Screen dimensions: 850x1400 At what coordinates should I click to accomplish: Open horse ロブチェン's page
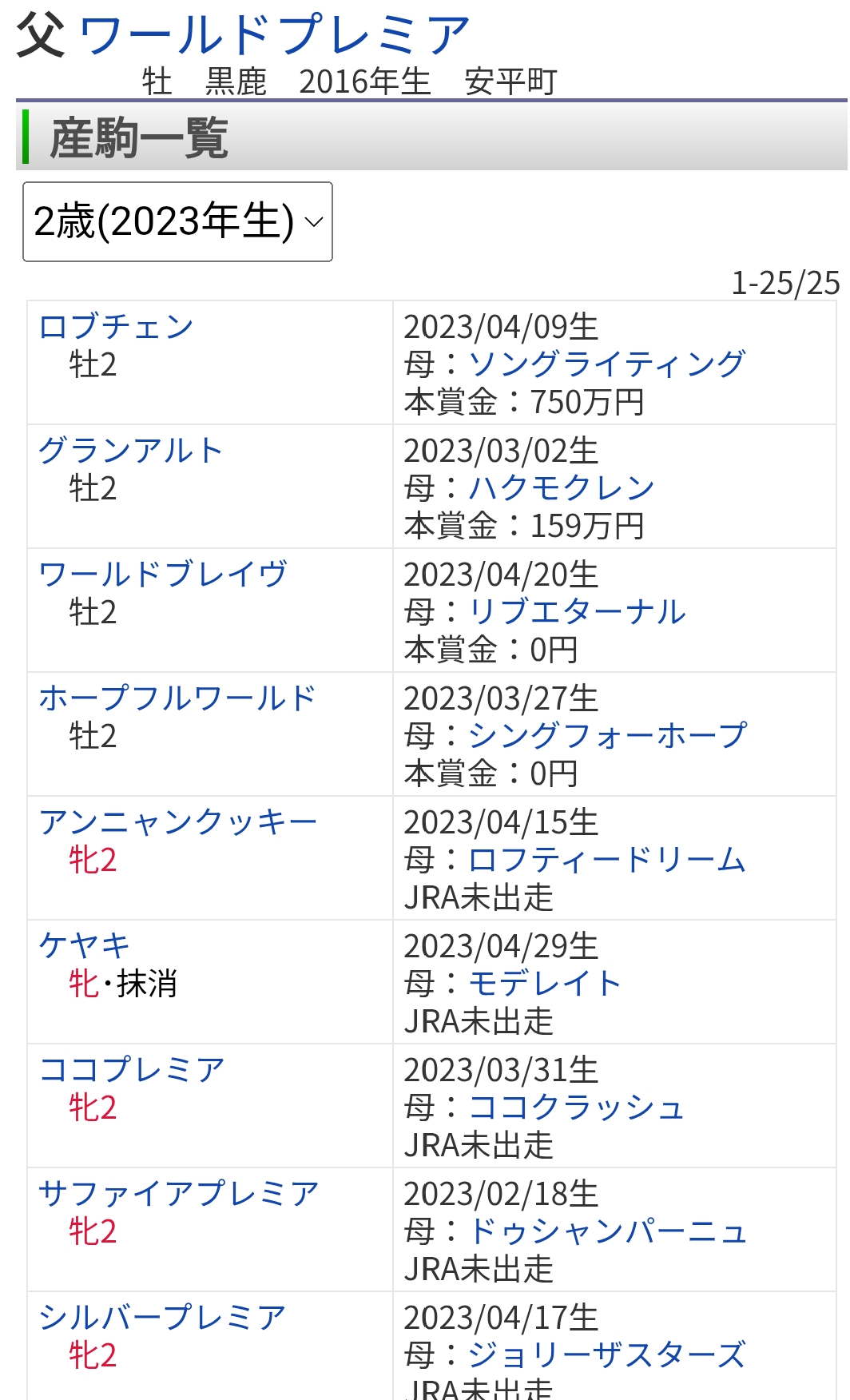pos(116,327)
